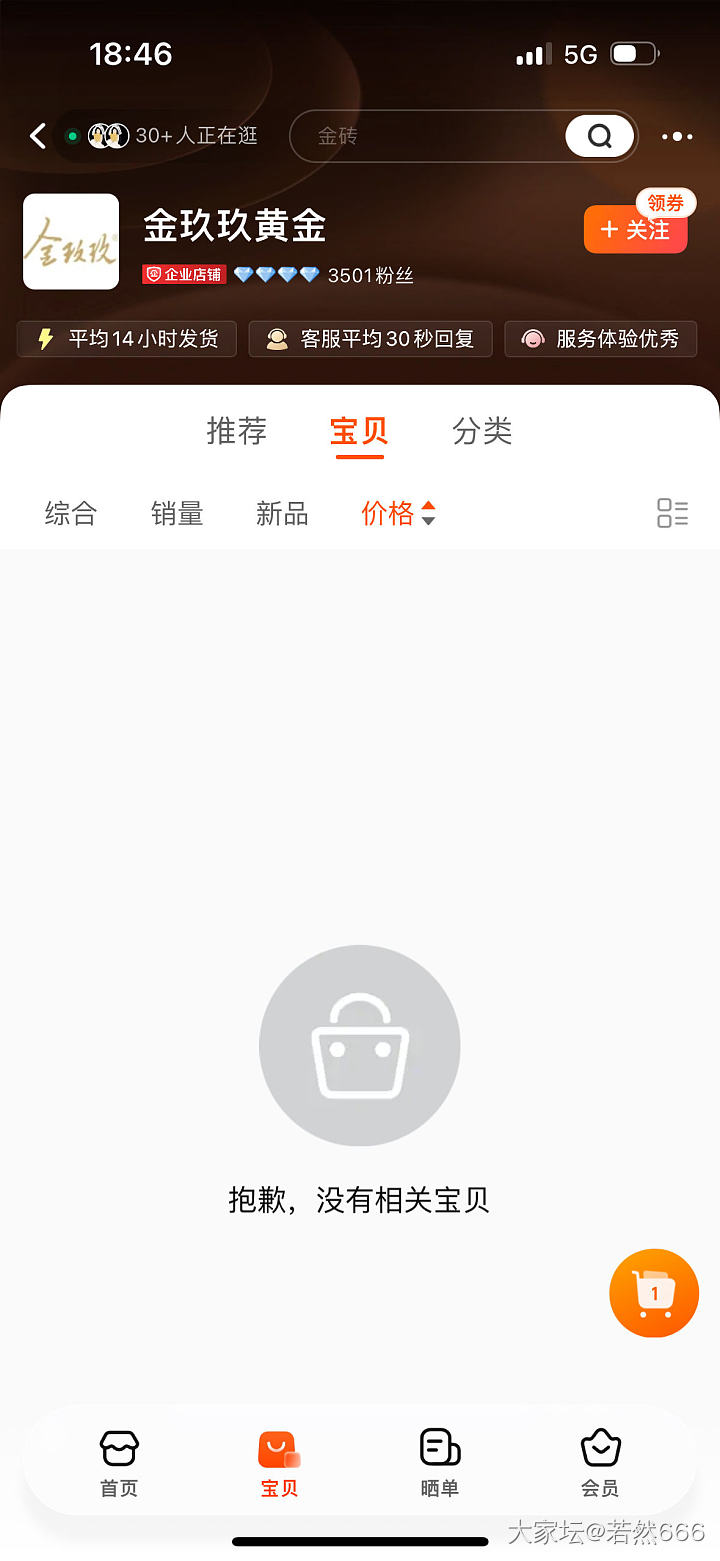Show 新品 items
The width and height of the screenshot is (720, 1561).
pyautogui.click(x=282, y=514)
